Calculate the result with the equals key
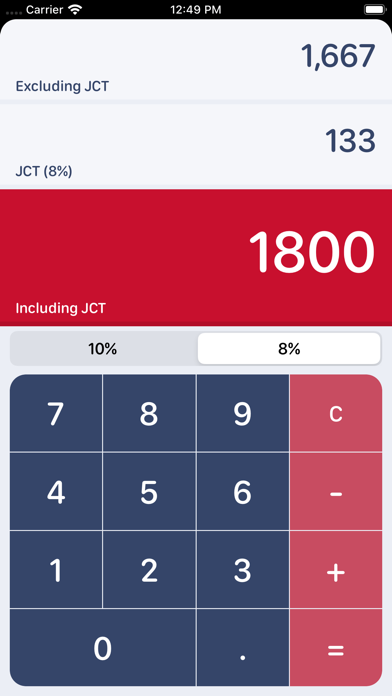This screenshot has width=392, height=696. (x=336, y=648)
